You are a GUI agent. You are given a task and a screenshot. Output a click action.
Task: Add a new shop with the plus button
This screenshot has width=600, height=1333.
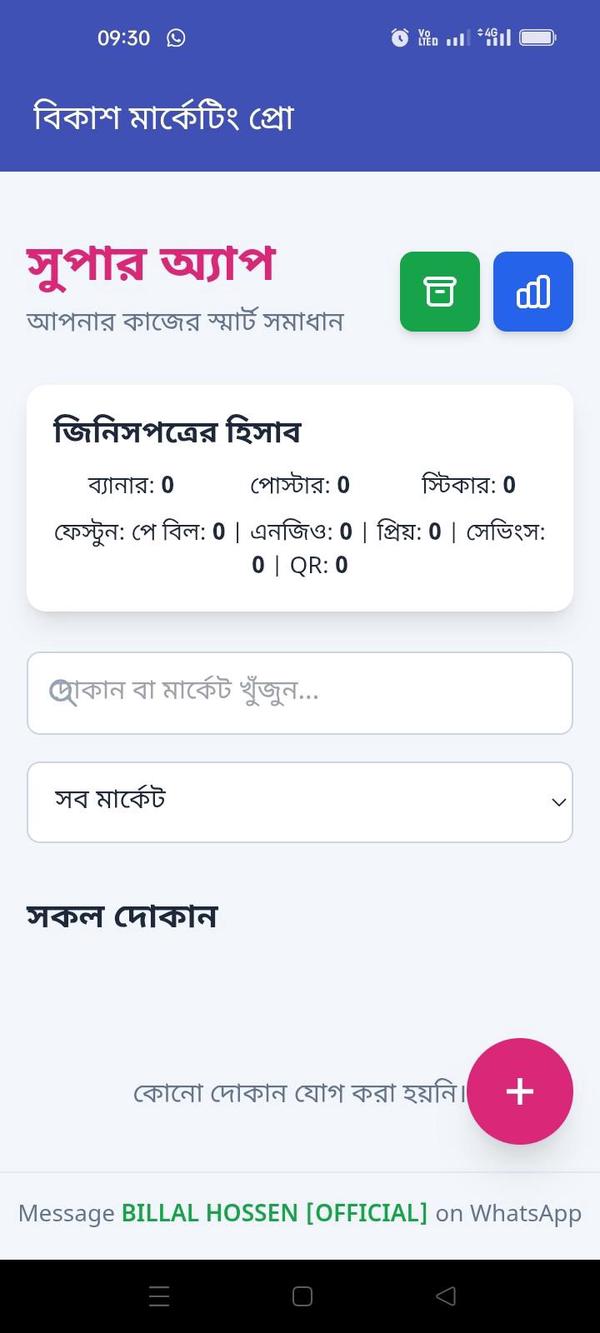click(520, 1091)
